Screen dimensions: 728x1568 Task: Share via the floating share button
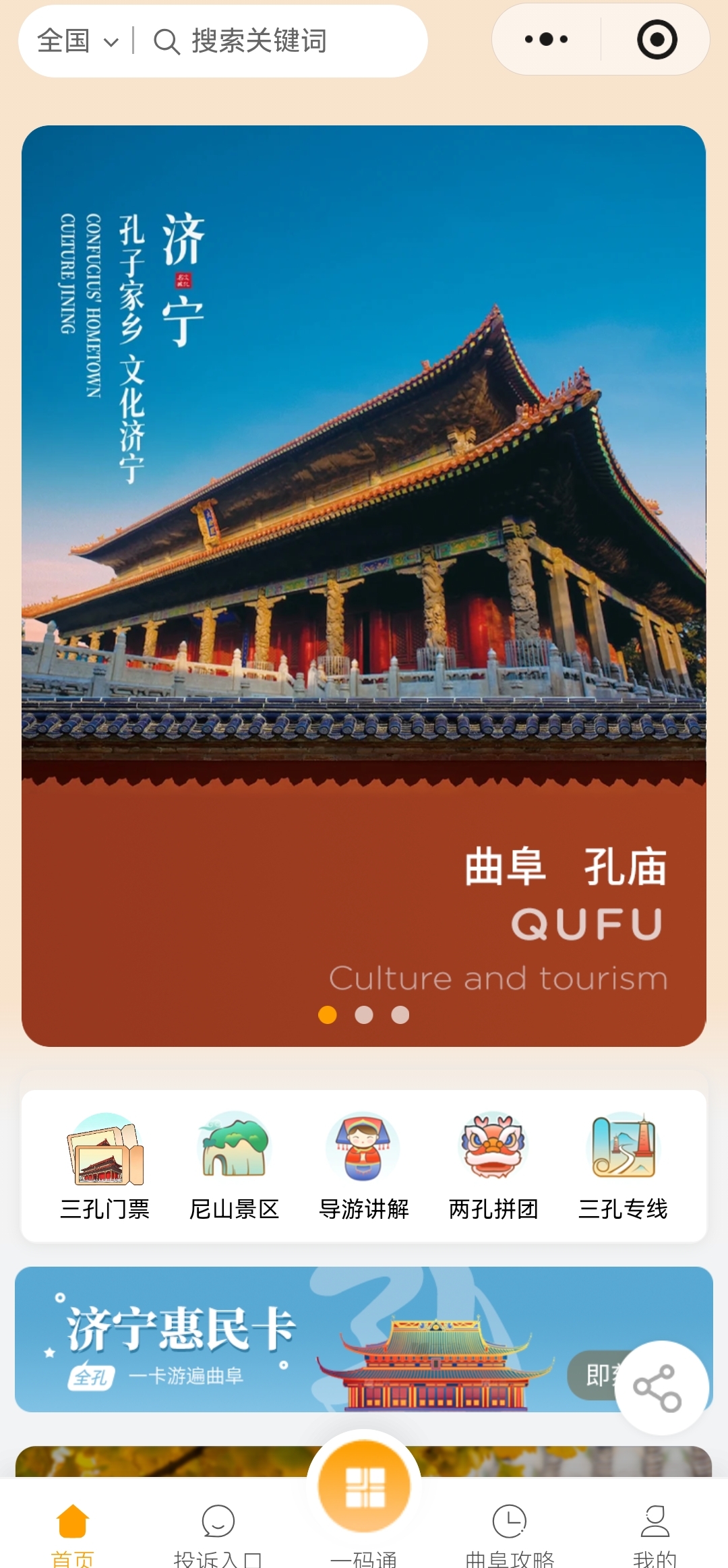point(658,1388)
